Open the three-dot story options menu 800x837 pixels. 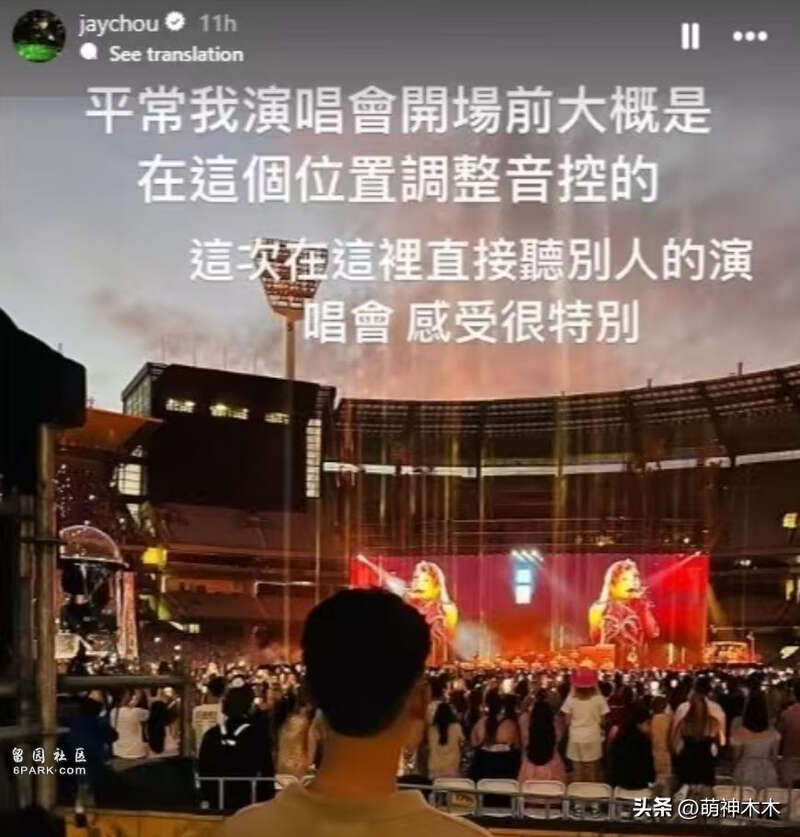(749, 36)
